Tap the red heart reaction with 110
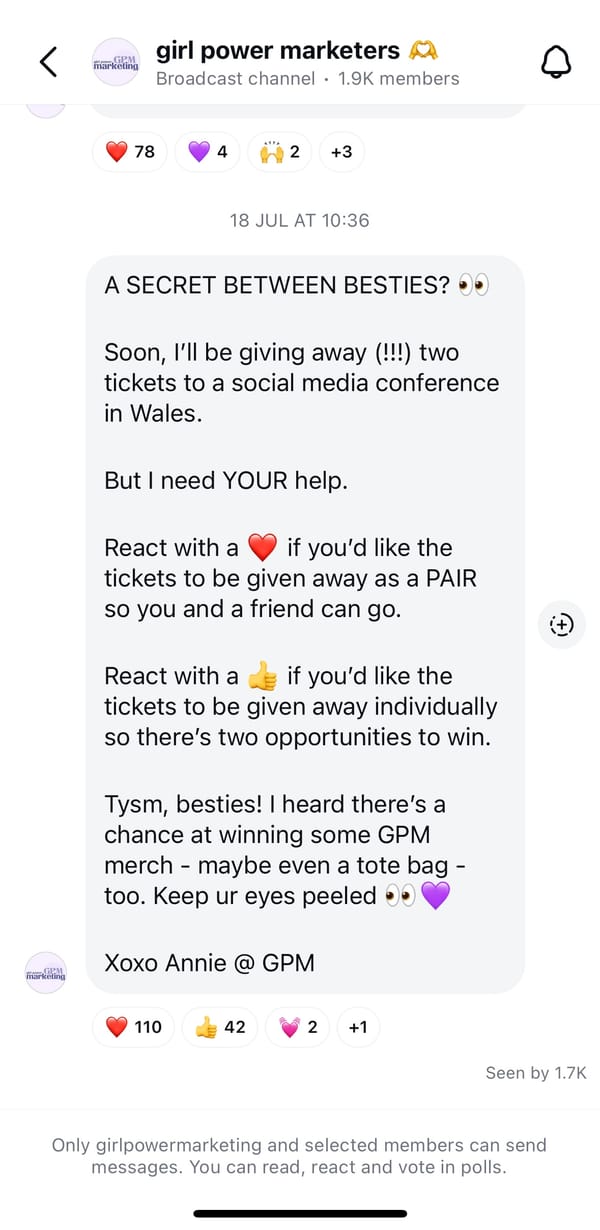This screenshot has width=600, height=1230. 133,1027
